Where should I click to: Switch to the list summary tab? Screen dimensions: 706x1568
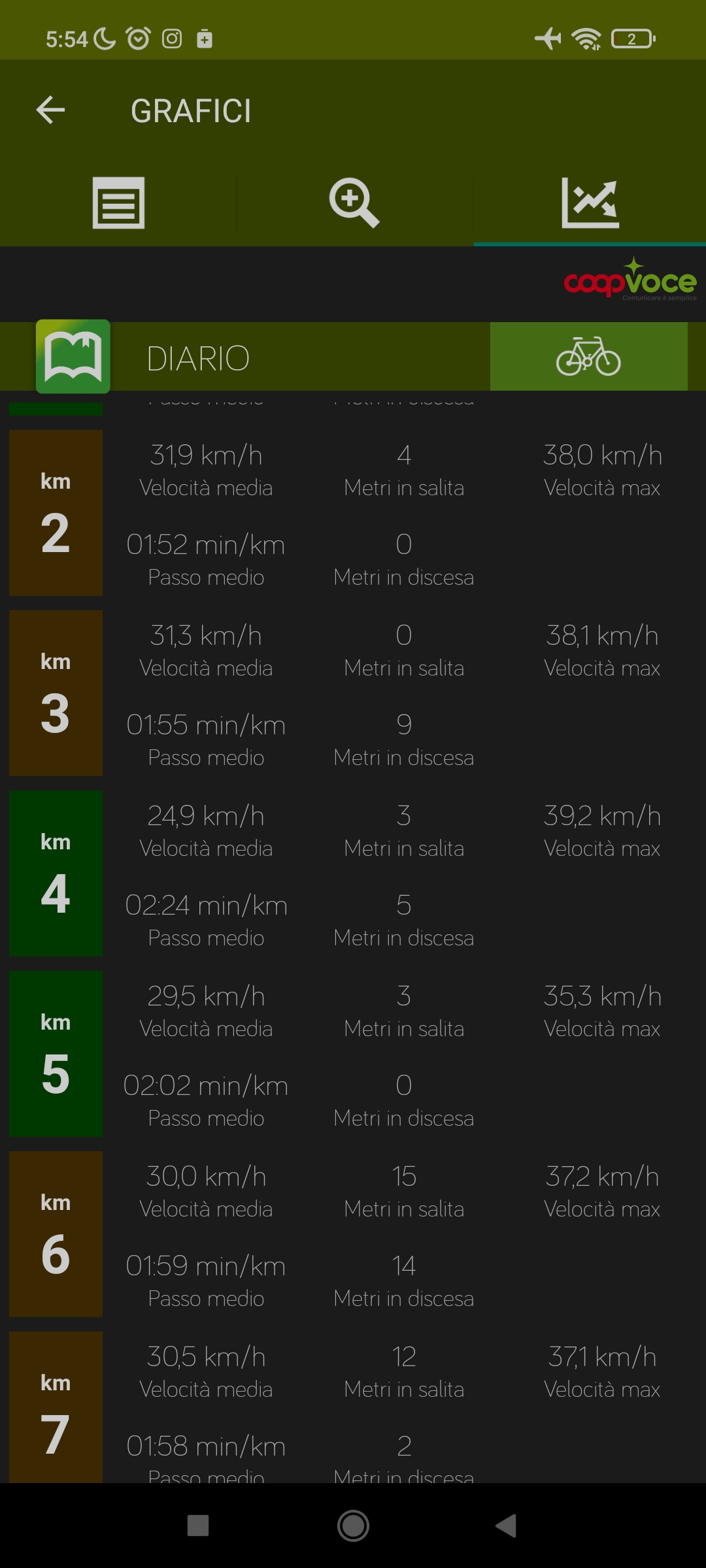click(x=118, y=203)
